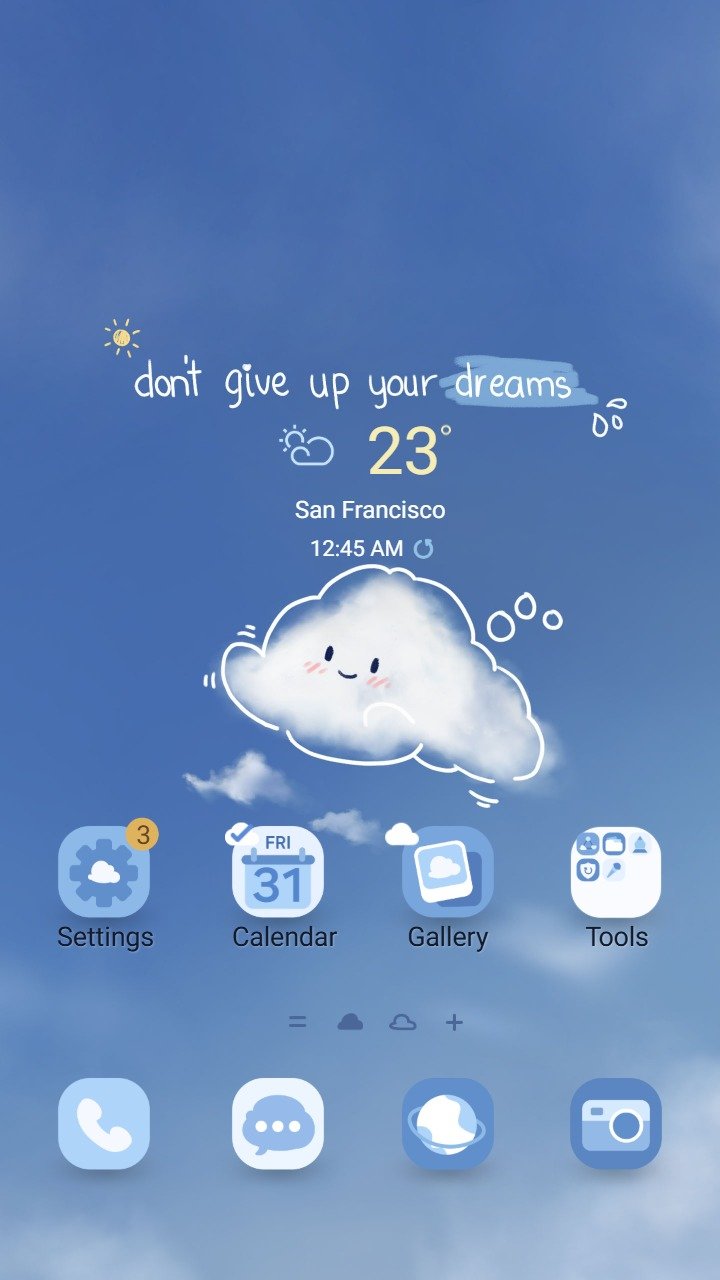Launch the Internet browser planet icon
The image size is (720, 1280).
coord(448,1123)
